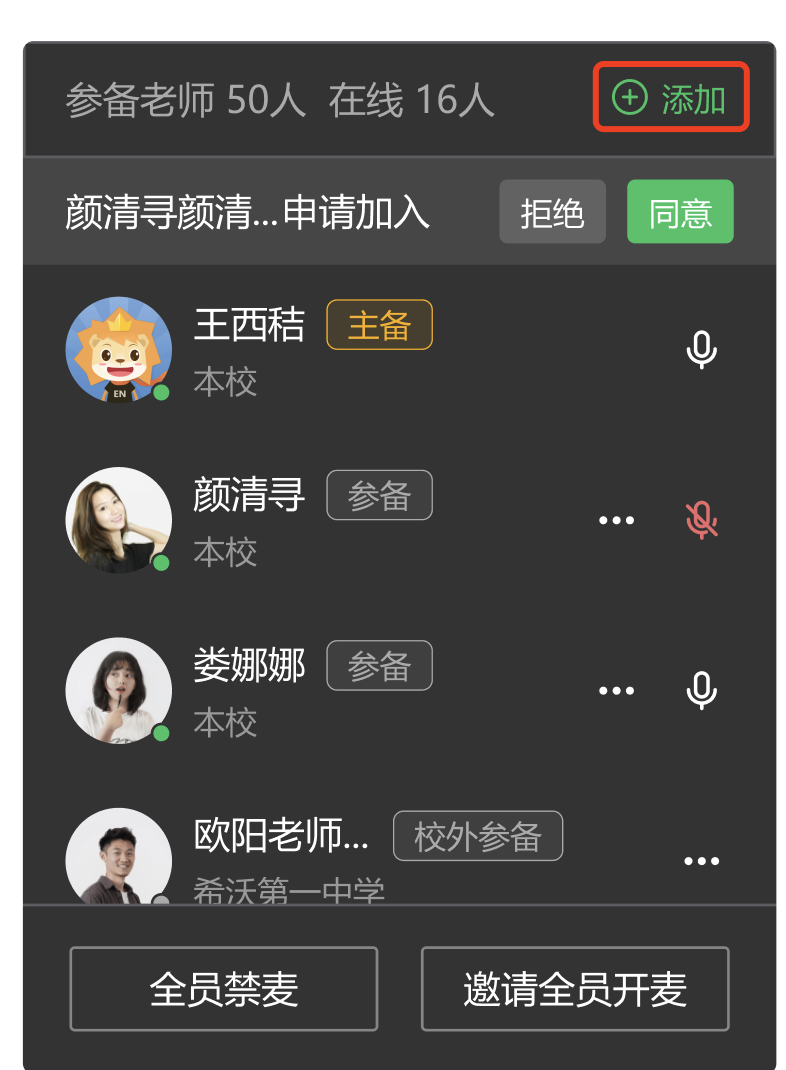Open the more options for 娄娜娜
The height and width of the screenshot is (1070, 786).
pyautogui.click(x=616, y=690)
